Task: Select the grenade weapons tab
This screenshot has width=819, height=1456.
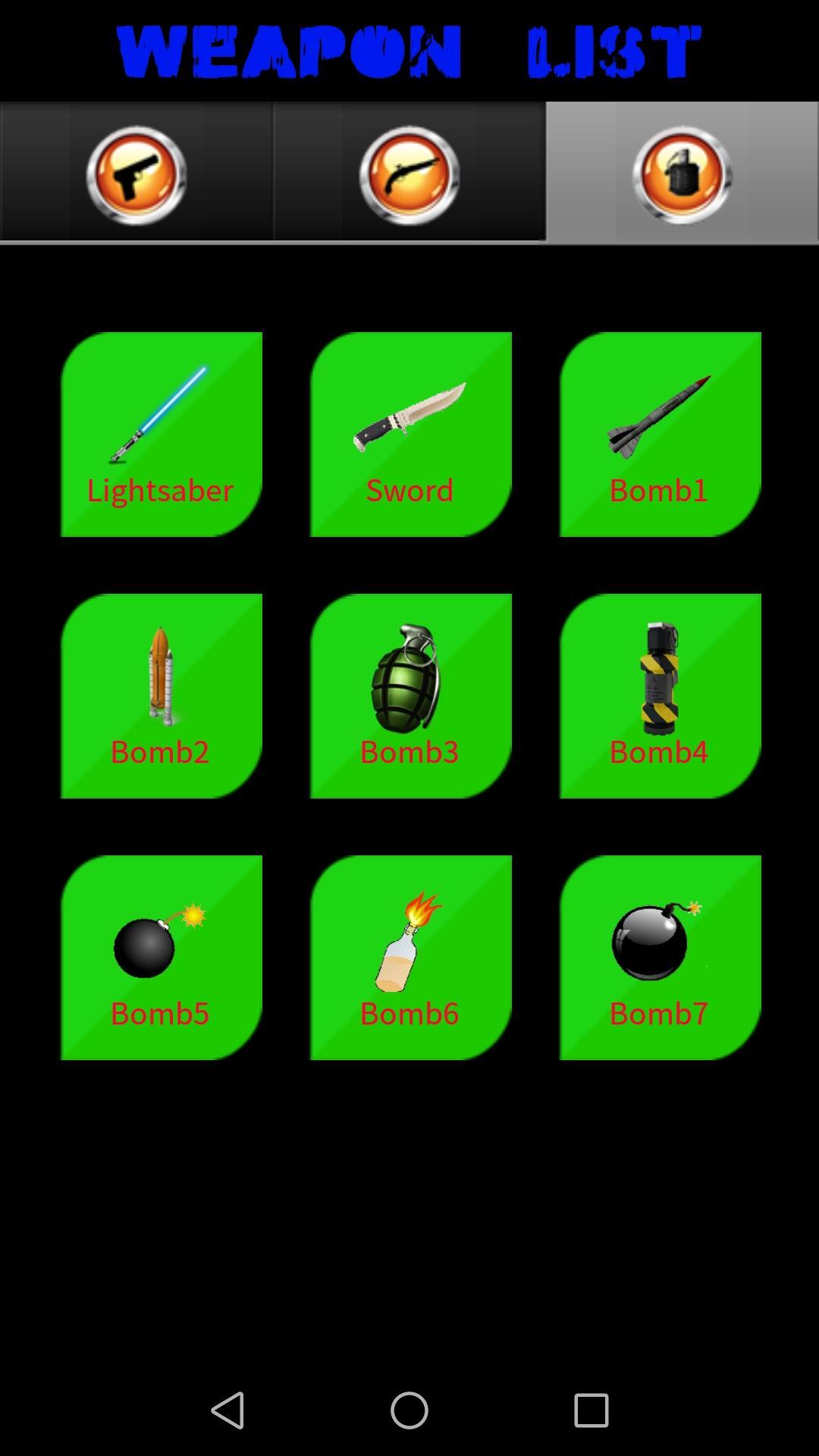Action: coord(682,174)
